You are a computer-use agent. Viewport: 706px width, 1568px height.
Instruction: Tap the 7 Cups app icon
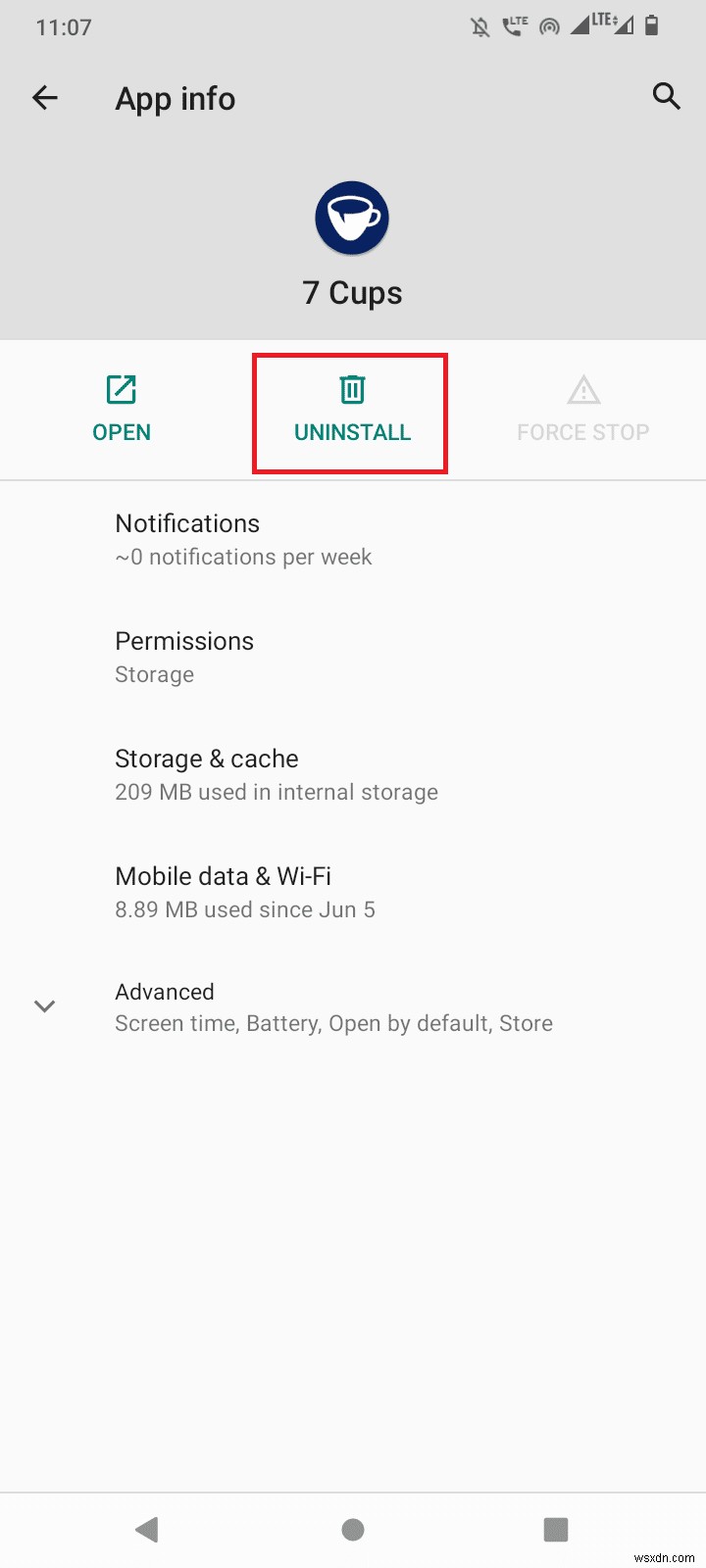[352, 218]
